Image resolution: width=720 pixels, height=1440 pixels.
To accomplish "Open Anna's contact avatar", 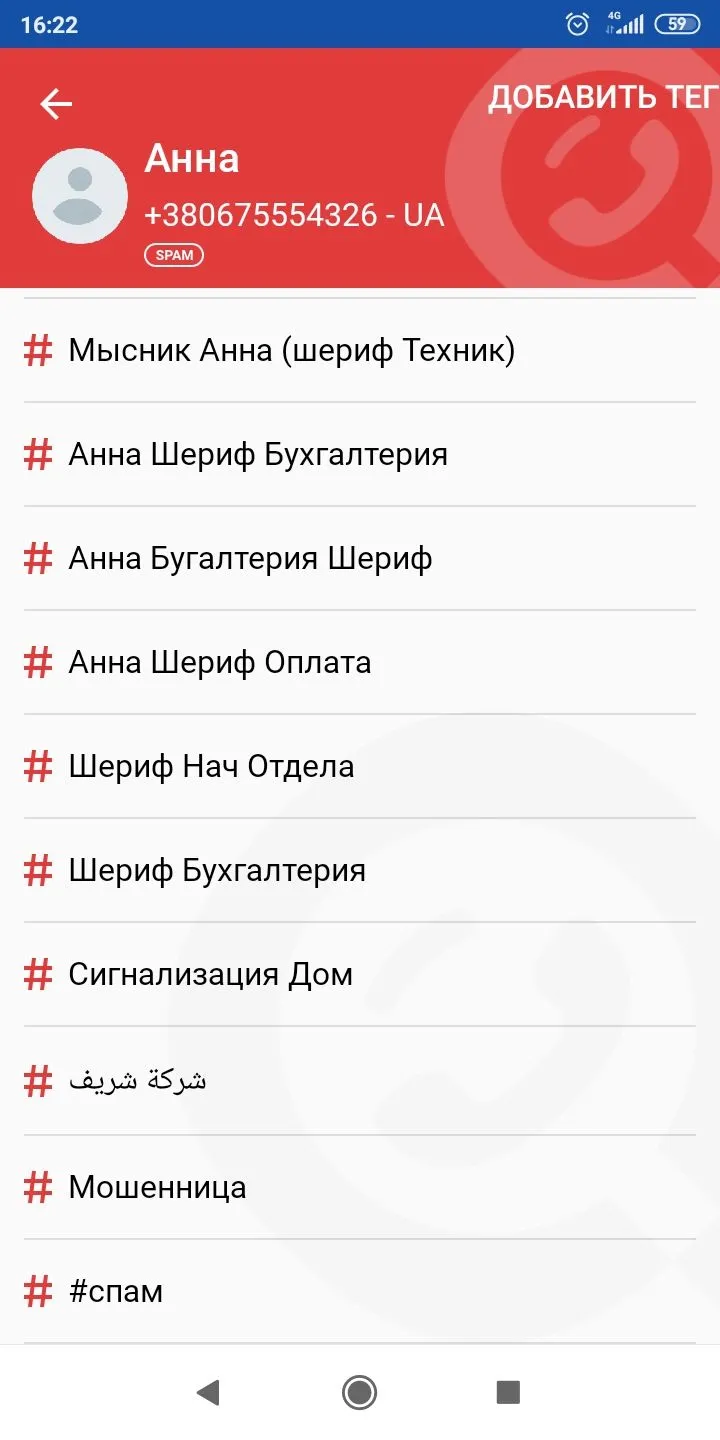I will (x=80, y=196).
